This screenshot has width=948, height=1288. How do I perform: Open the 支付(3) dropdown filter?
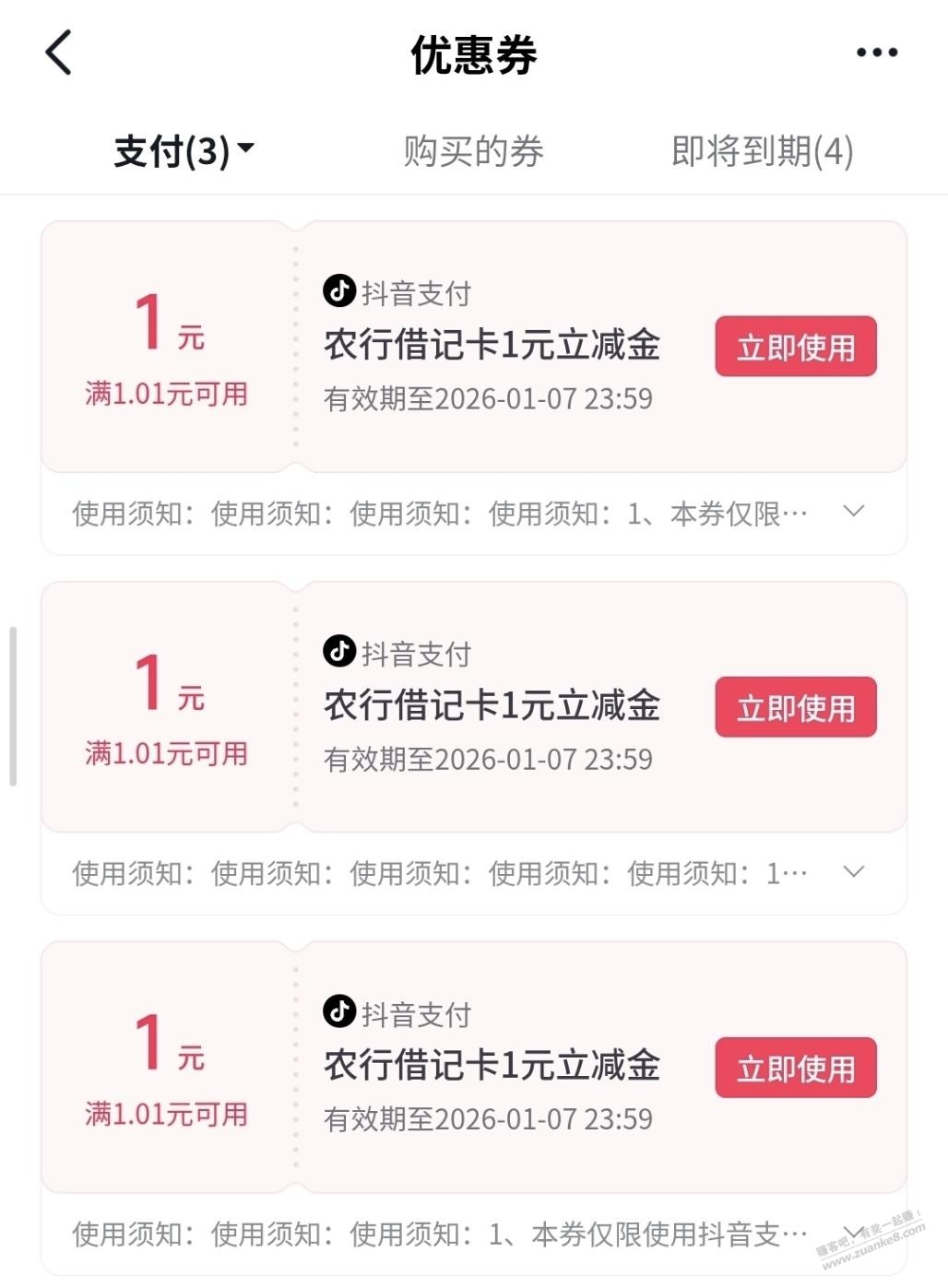click(184, 151)
